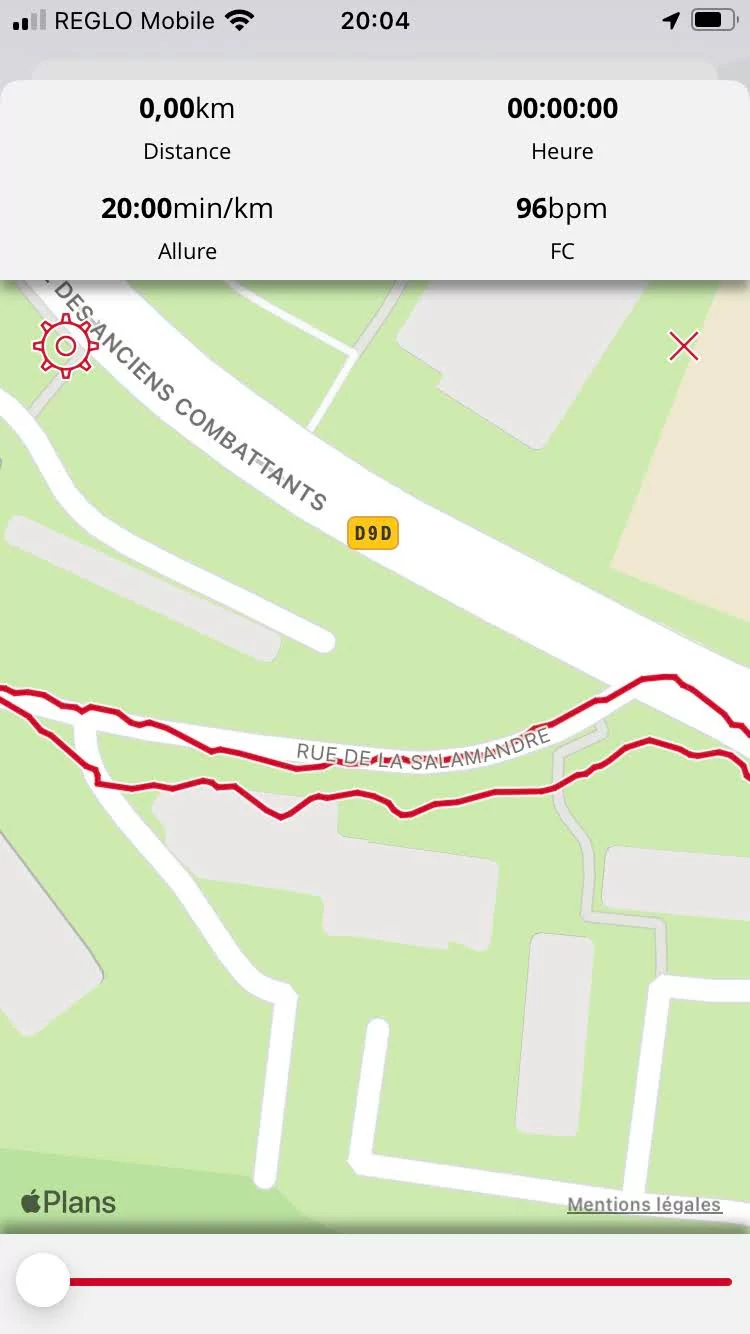
Task: Tap the route playback slider handle
Action: click(x=43, y=1281)
